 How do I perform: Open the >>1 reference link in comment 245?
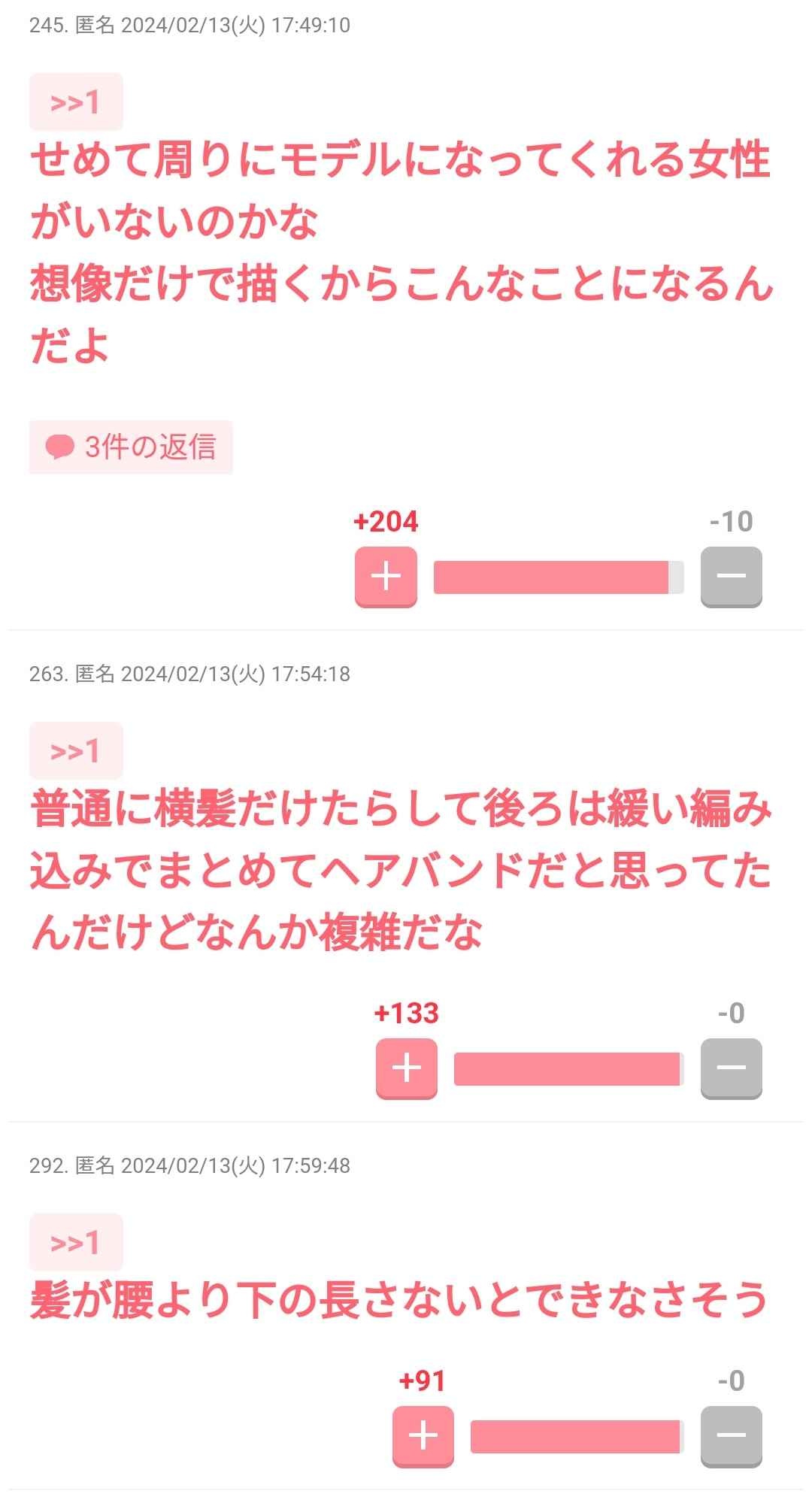point(75,102)
